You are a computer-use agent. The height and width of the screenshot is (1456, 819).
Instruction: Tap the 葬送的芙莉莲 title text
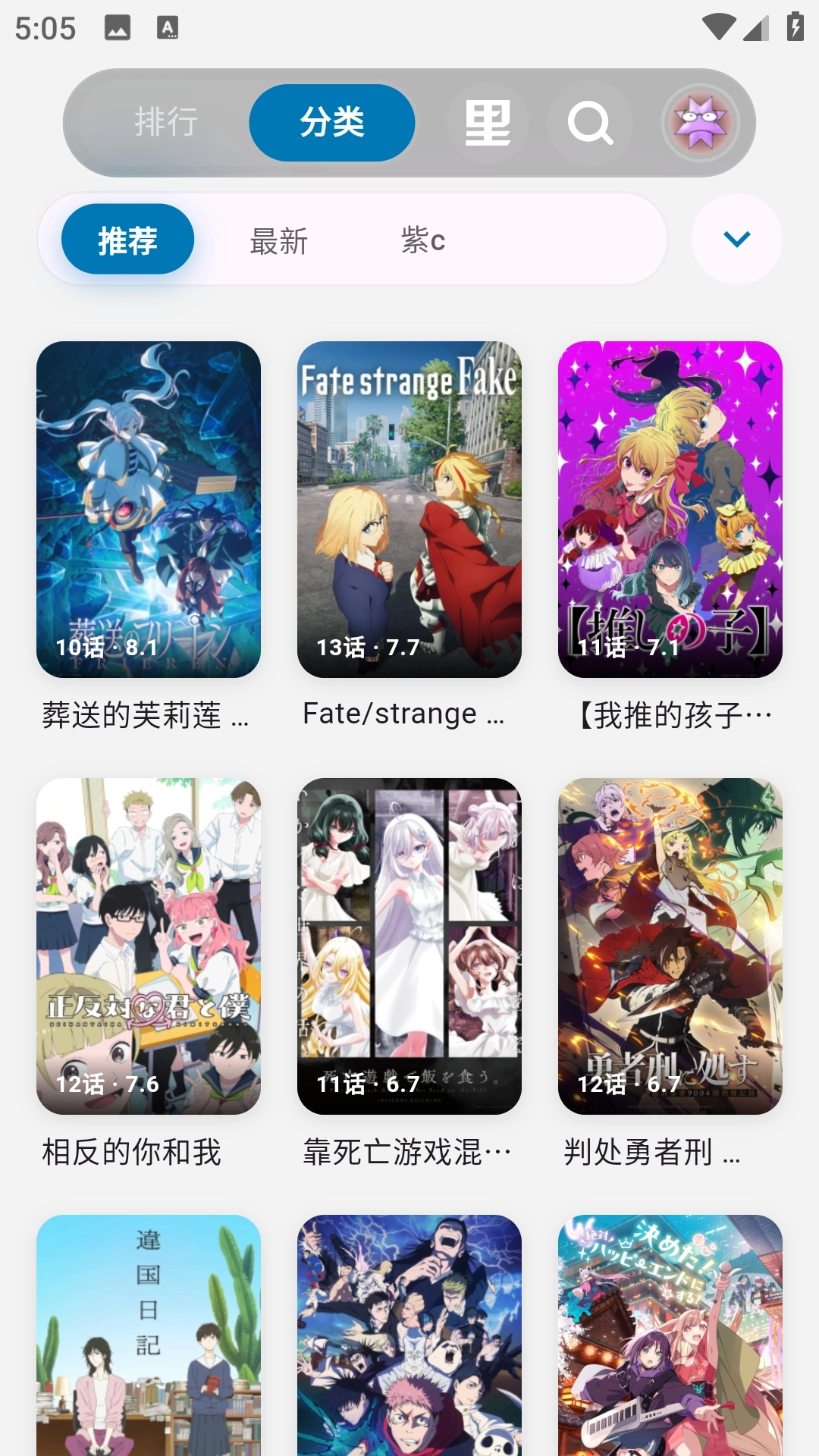click(x=146, y=713)
